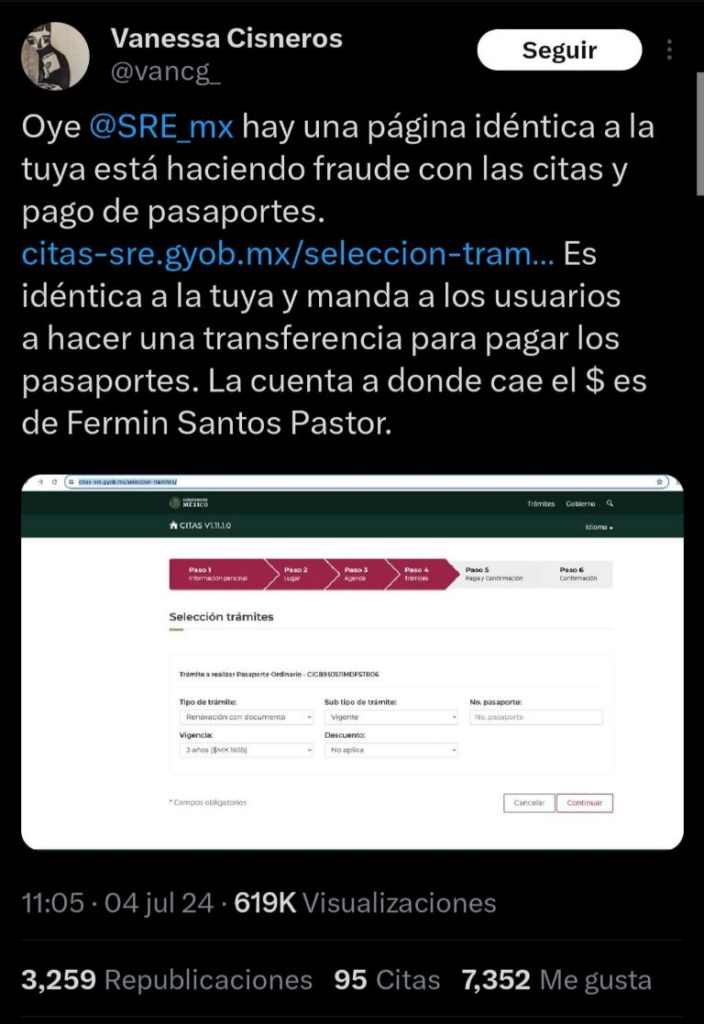Open the tweet overflow menu

pos(671,50)
